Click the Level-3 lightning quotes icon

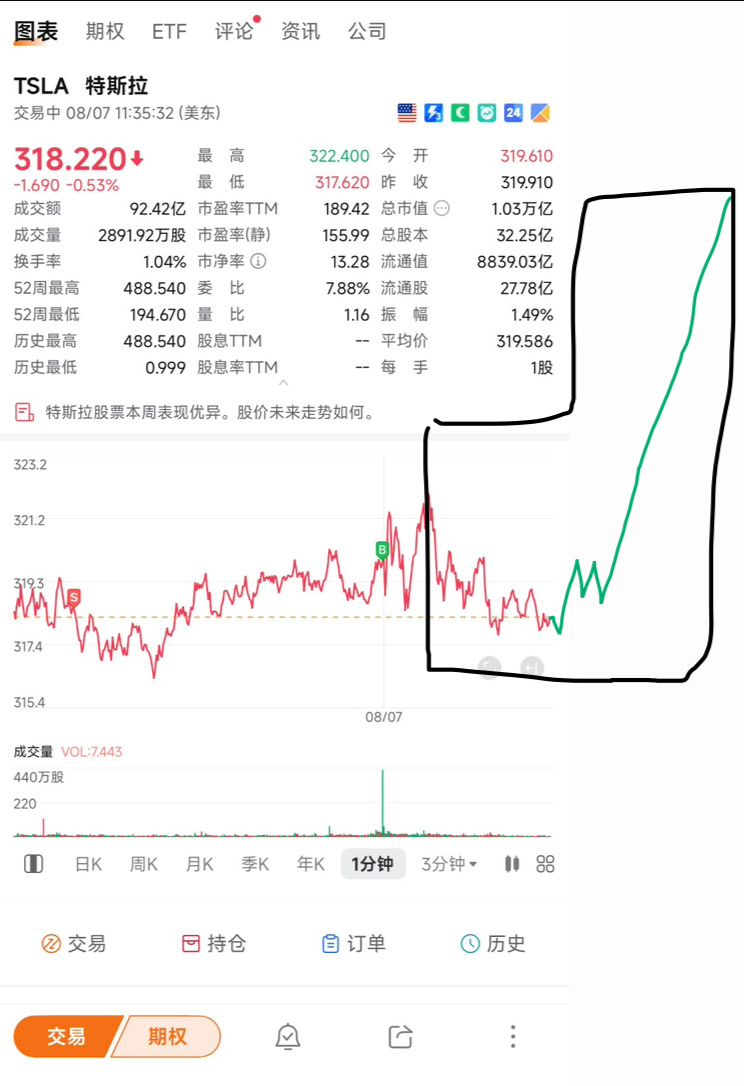click(x=432, y=112)
